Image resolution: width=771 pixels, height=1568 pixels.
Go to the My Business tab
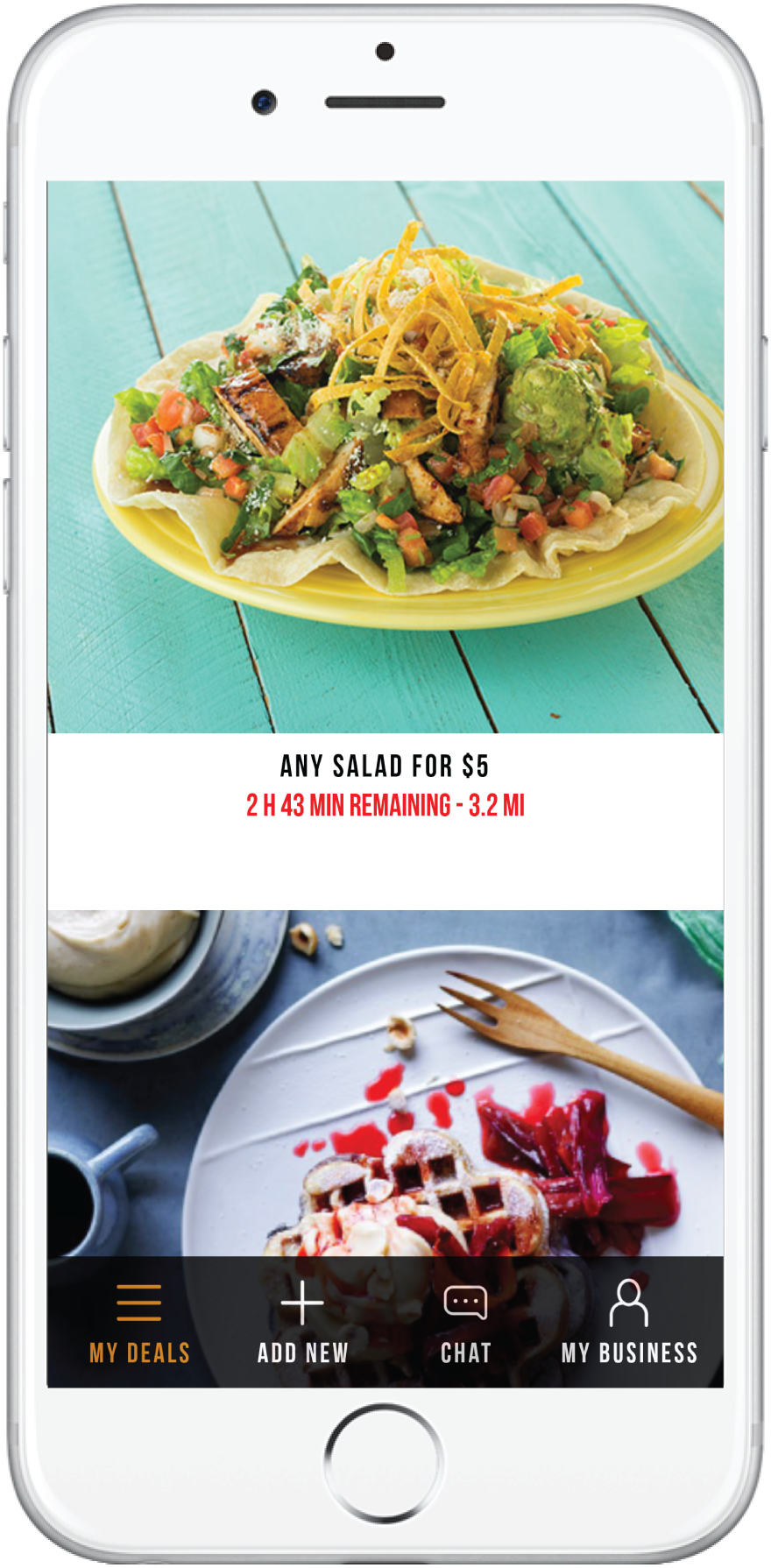pyautogui.click(x=629, y=1323)
